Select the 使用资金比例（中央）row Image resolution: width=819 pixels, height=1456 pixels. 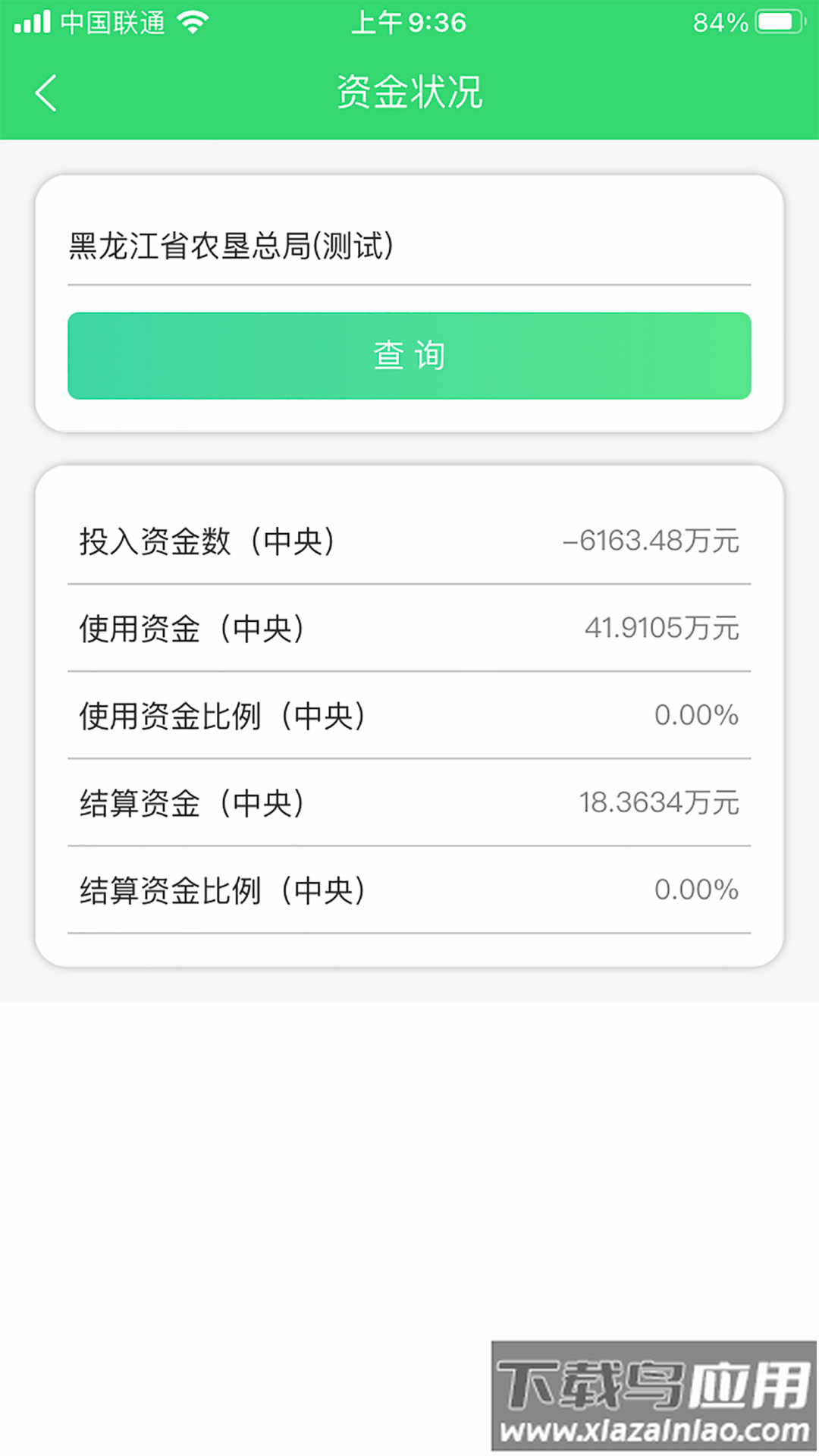coord(409,715)
